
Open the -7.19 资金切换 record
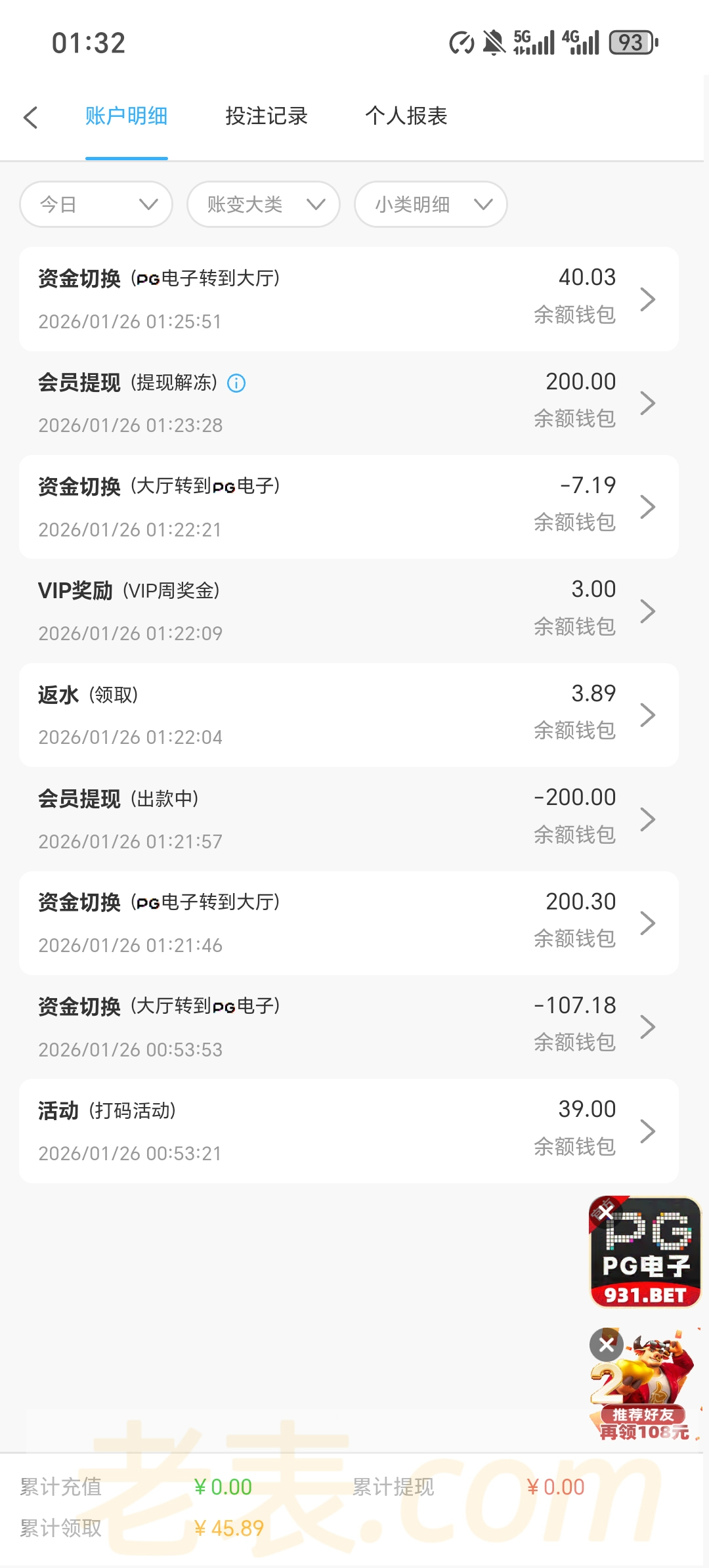(x=348, y=506)
